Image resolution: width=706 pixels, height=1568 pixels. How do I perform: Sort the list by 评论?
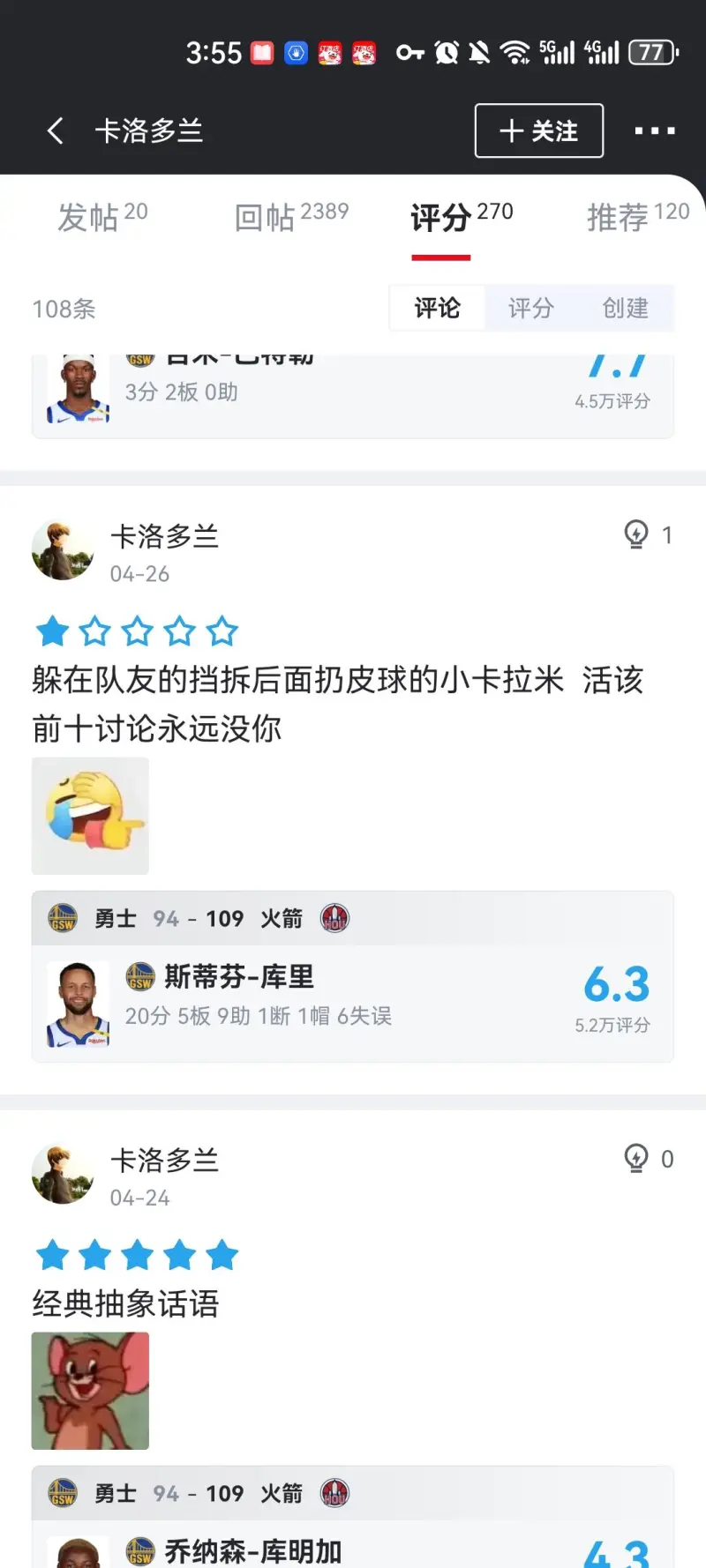pos(437,308)
